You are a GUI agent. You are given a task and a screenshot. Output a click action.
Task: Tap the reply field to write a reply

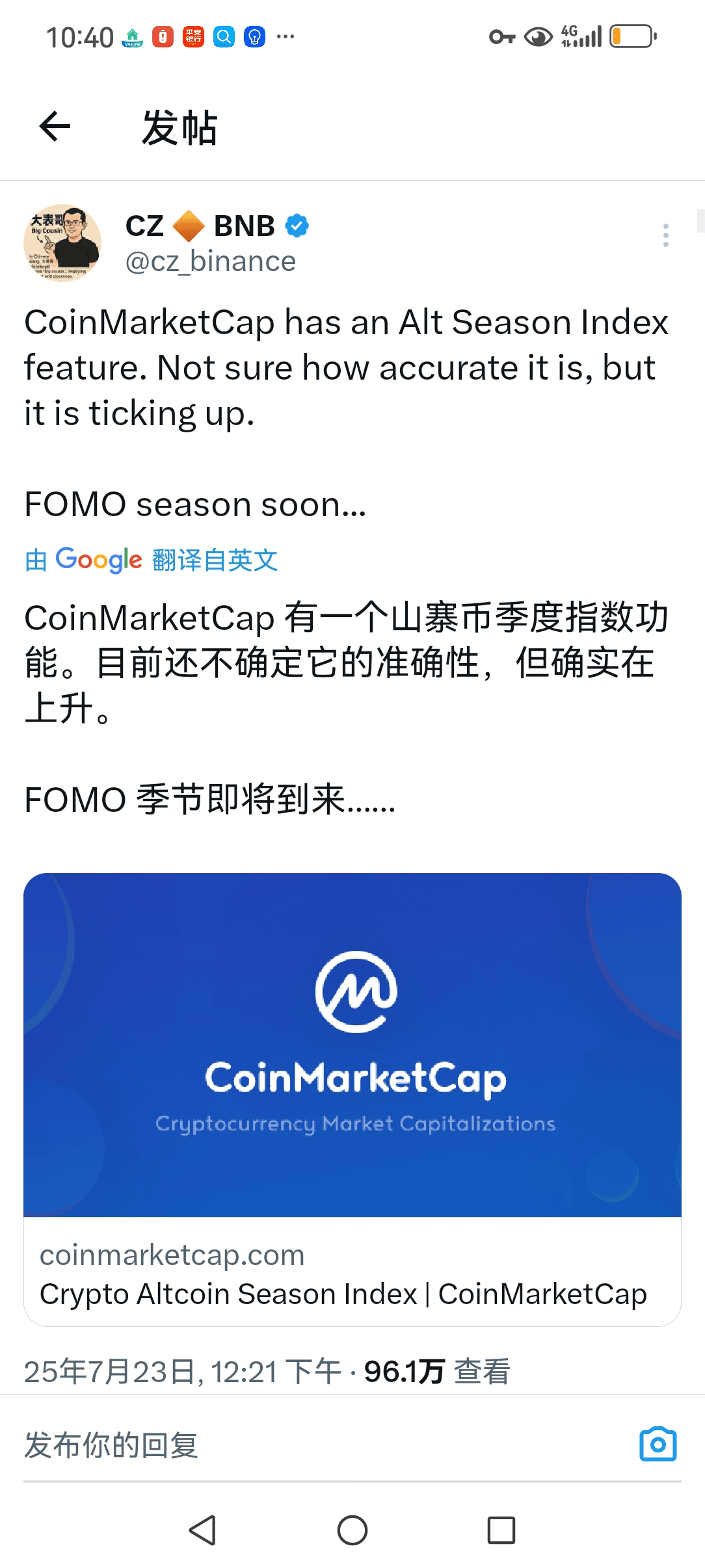[260, 1445]
